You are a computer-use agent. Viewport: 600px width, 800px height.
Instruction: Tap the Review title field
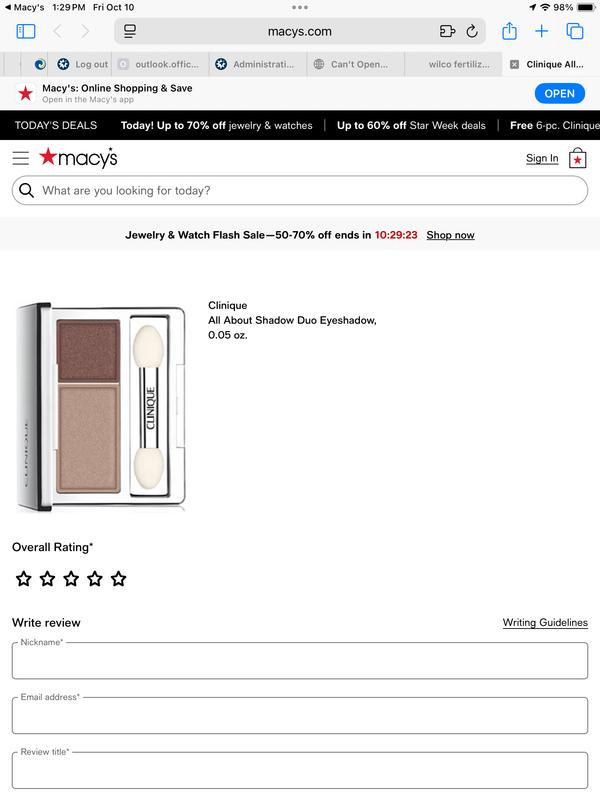pos(300,770)
